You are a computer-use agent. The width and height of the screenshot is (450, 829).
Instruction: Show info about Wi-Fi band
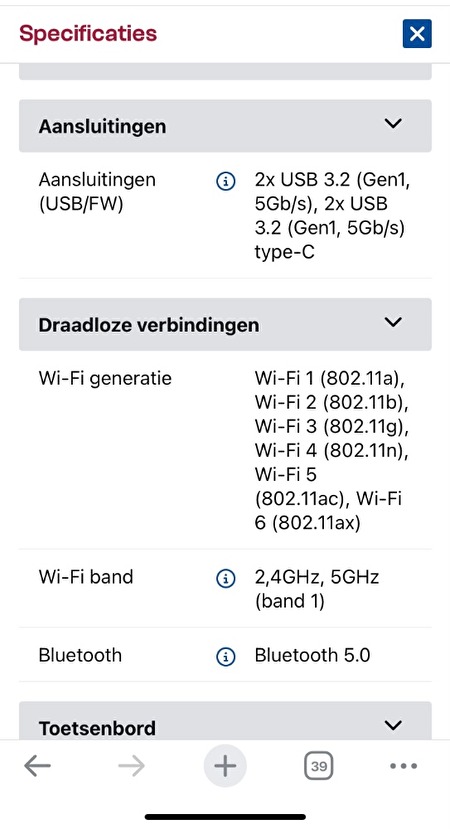pos(225,578)
